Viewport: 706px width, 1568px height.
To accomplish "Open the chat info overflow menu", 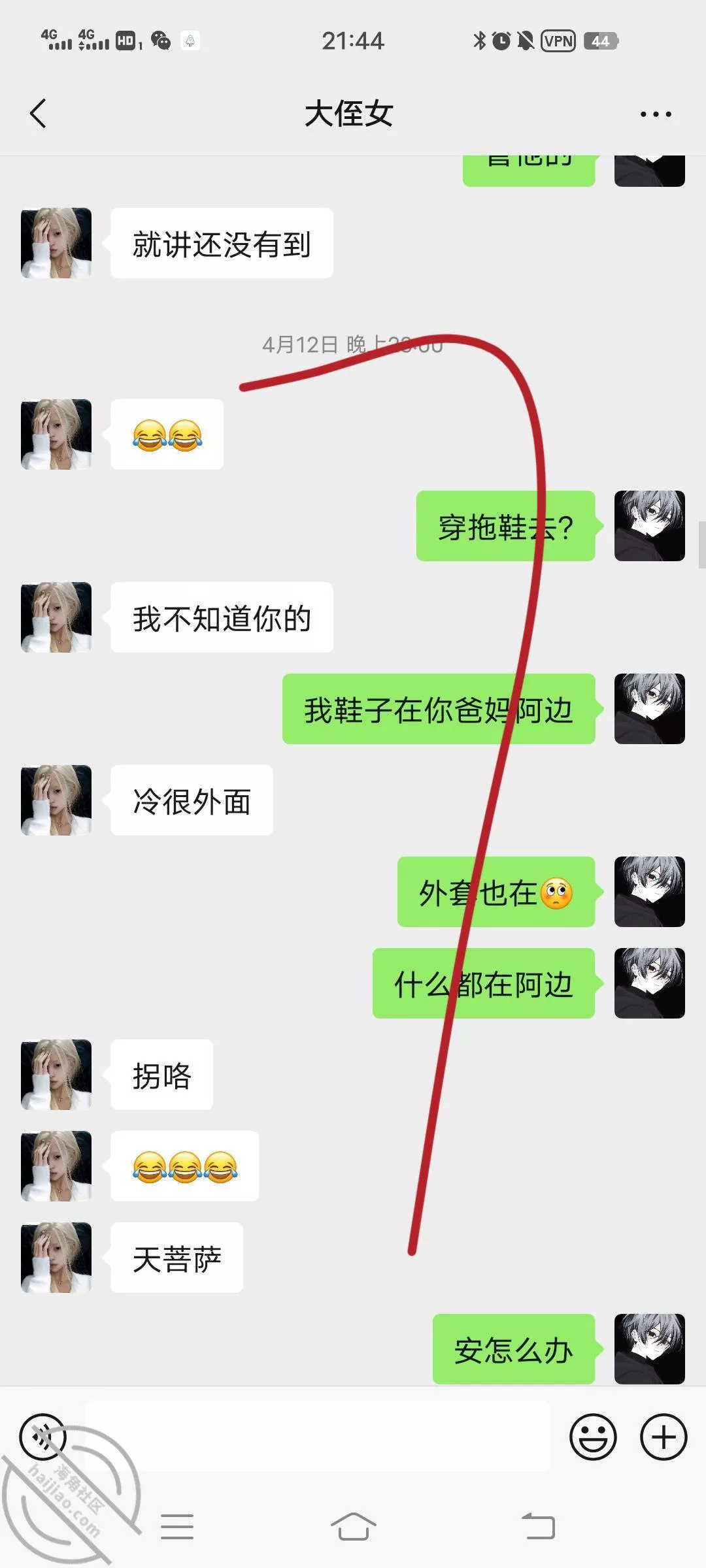I will 655,114.
